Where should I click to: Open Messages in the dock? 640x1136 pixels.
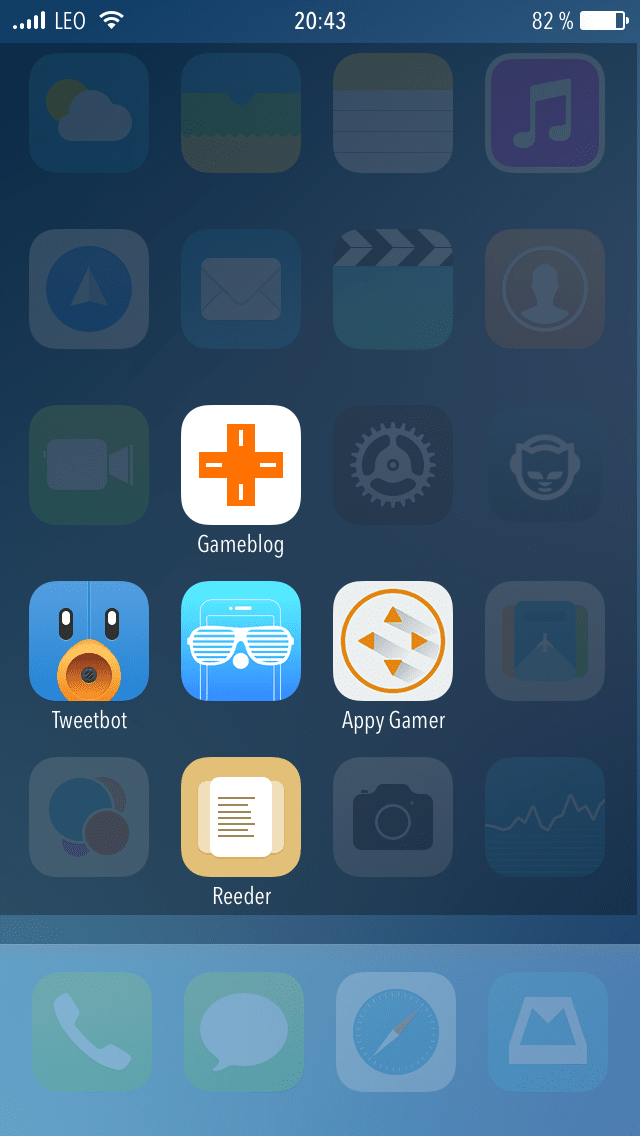tap(244, 1032)
